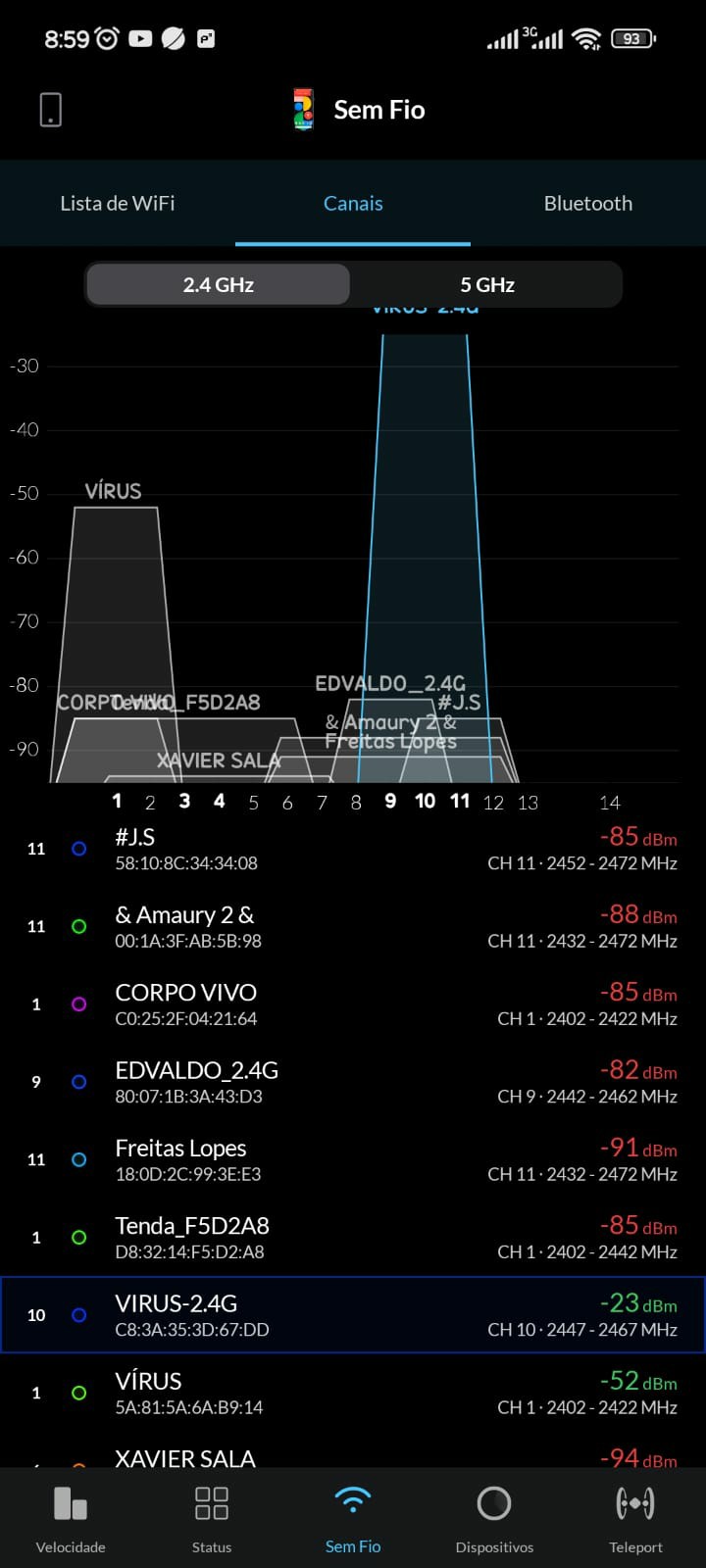Open the VÍRUS network on channel 1
The width and height of the screenshot is (706, 1568).
(x=353, y=1393)
